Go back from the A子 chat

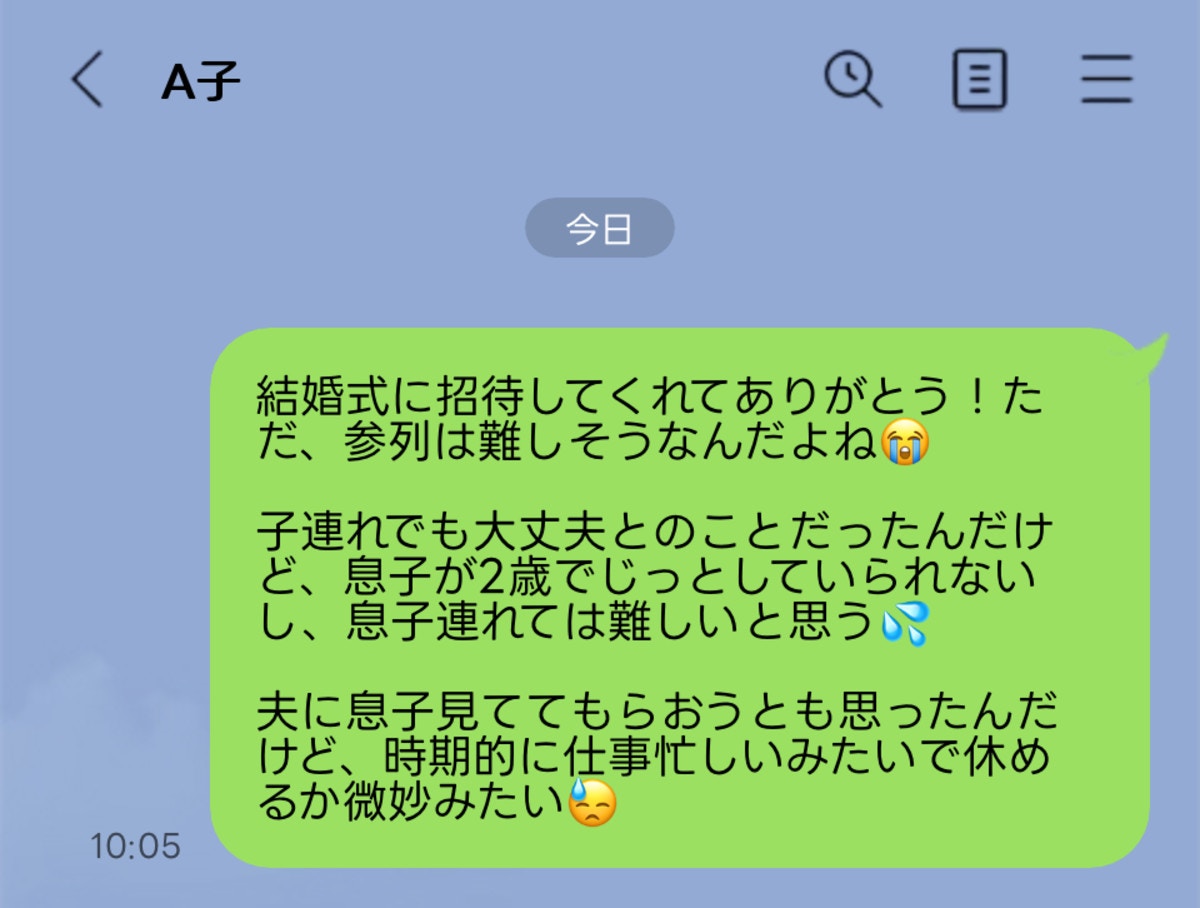tap(87, 80)
